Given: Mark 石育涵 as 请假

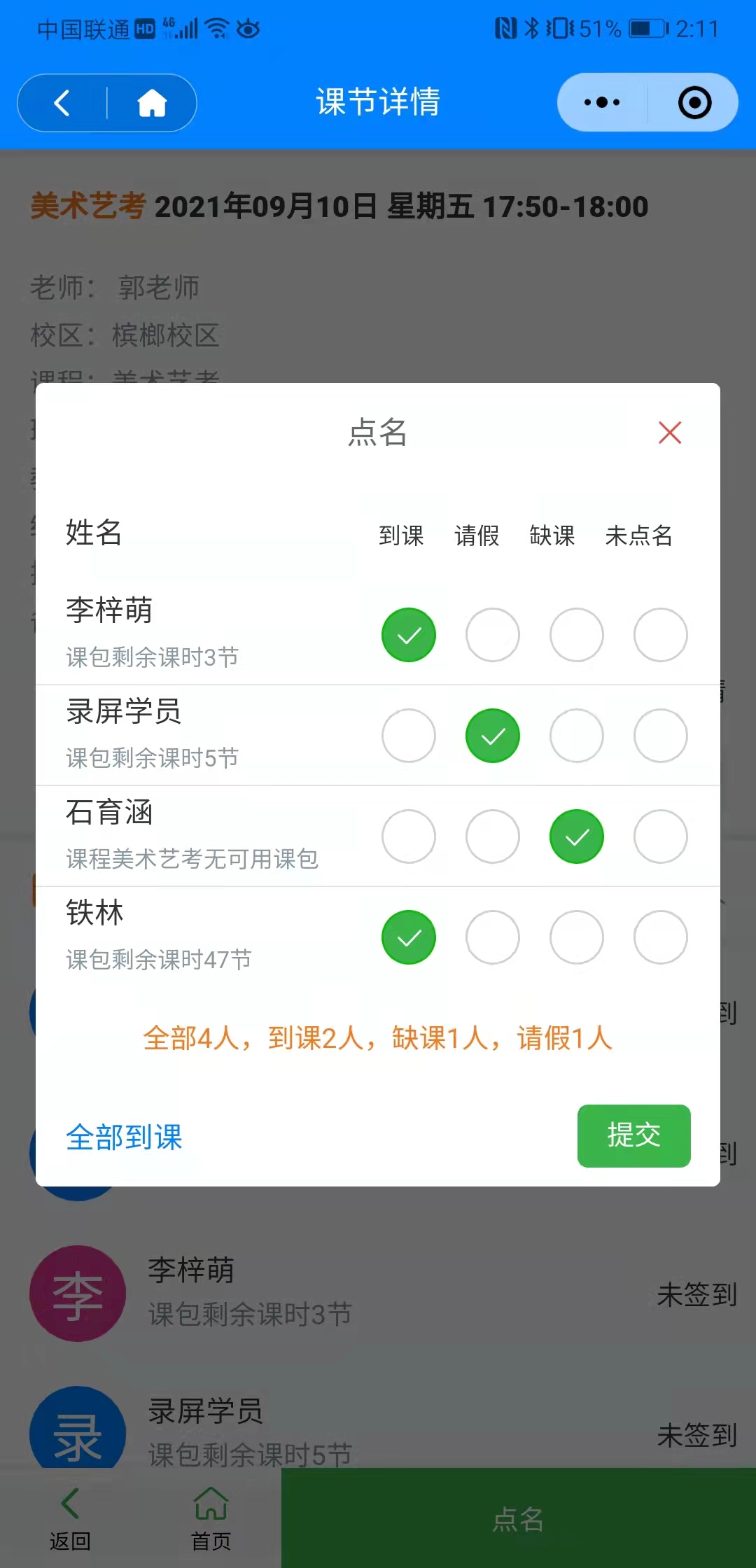Looking at the screenshot, I should point(493,836).
